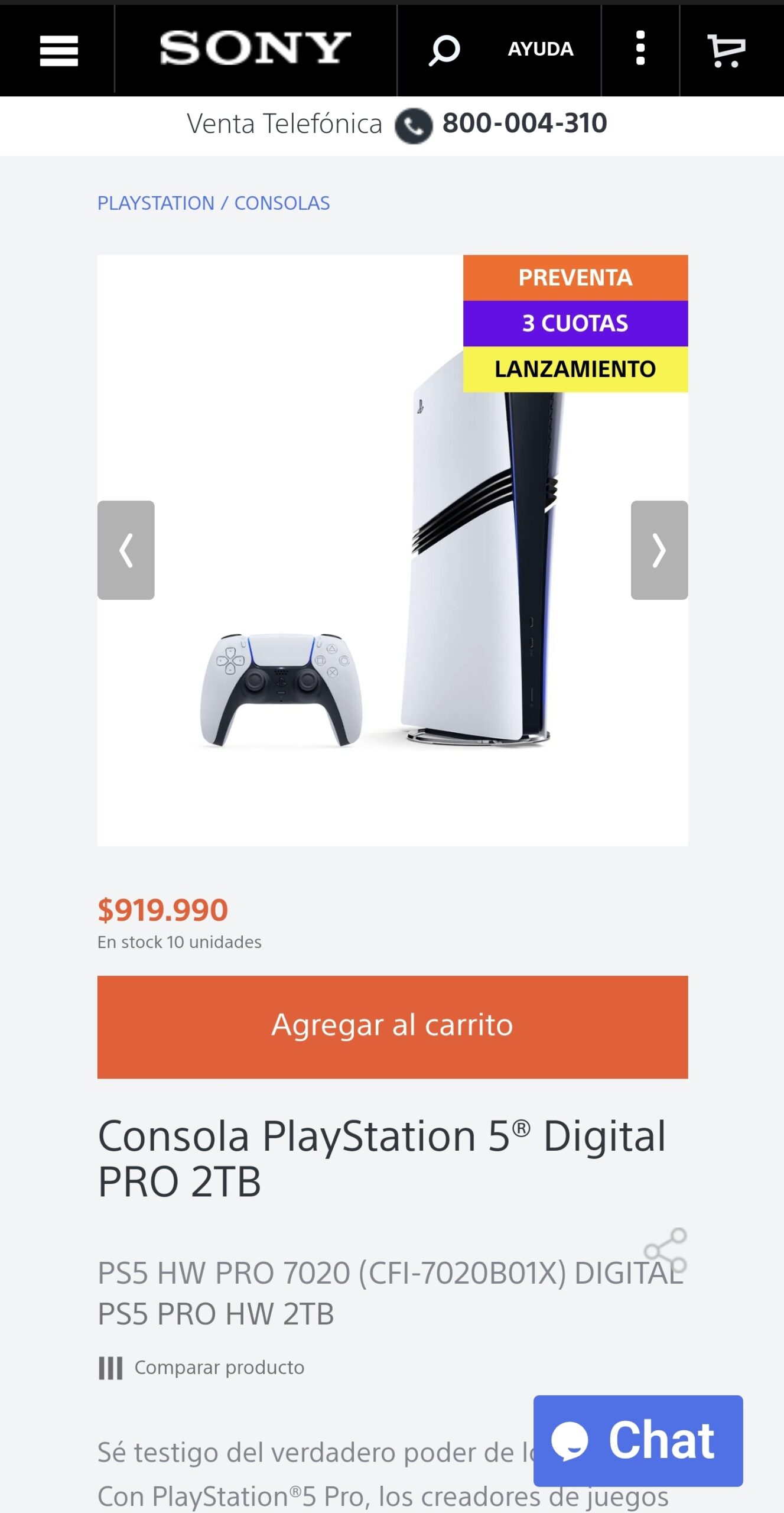Open the hamburger menu
Screen dimensions: 784x1513
click(x=58, y=50)
